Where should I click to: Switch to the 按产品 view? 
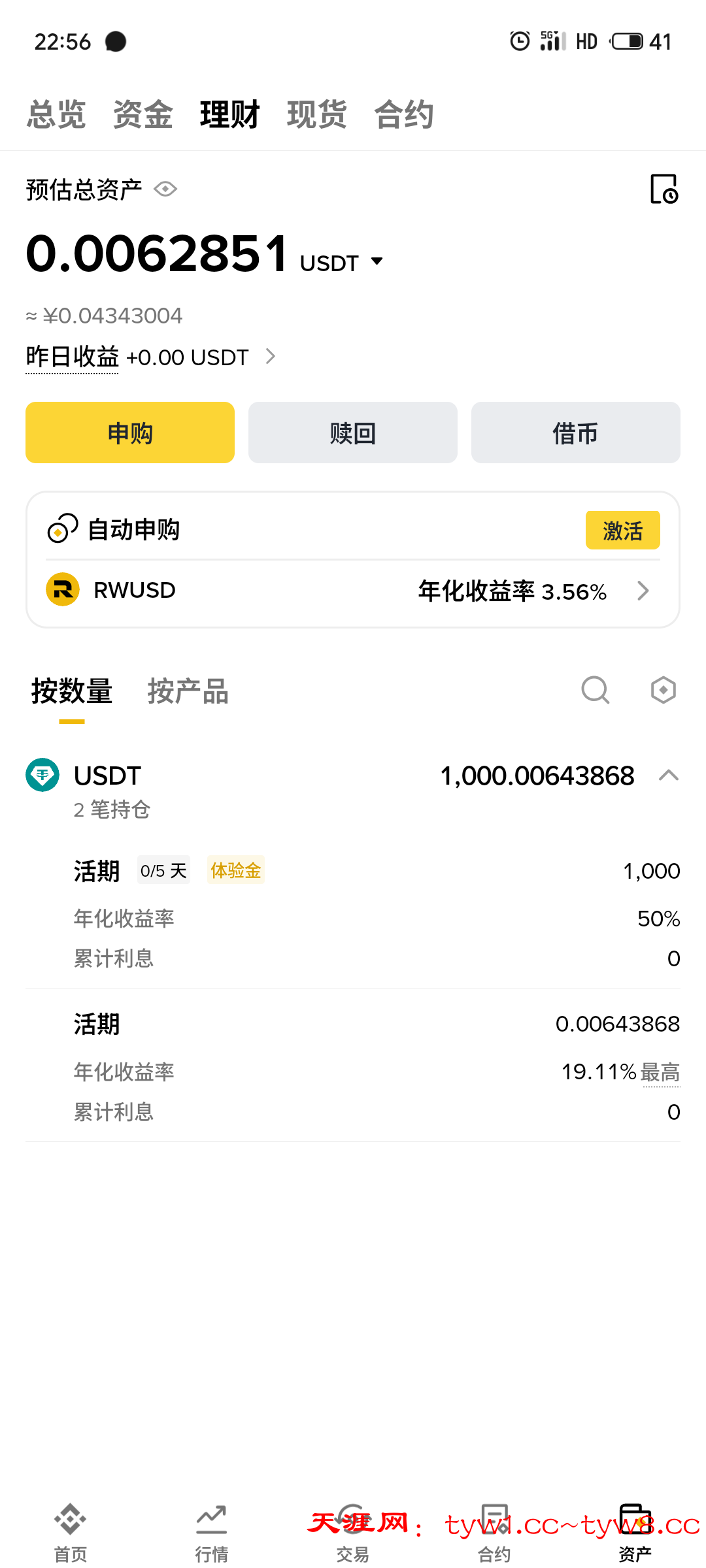point(188,691)
